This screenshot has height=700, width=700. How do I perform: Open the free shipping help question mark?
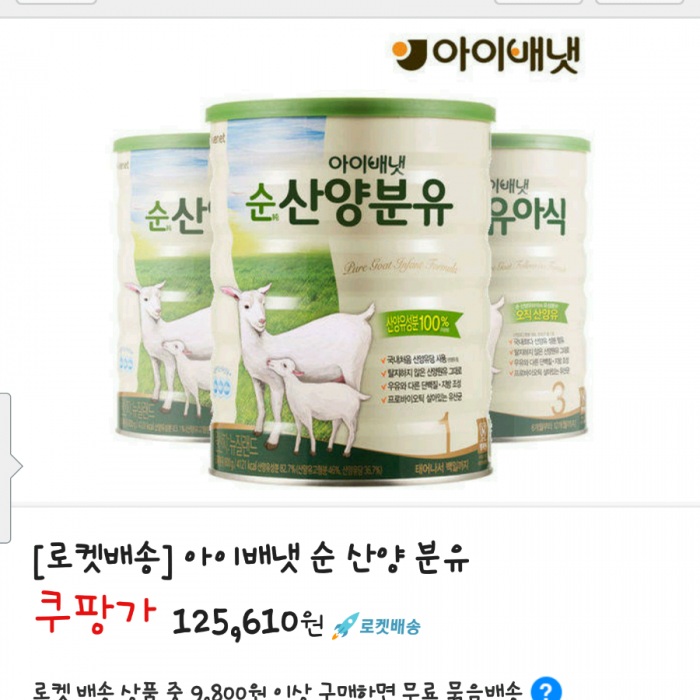tap(545, 690)
